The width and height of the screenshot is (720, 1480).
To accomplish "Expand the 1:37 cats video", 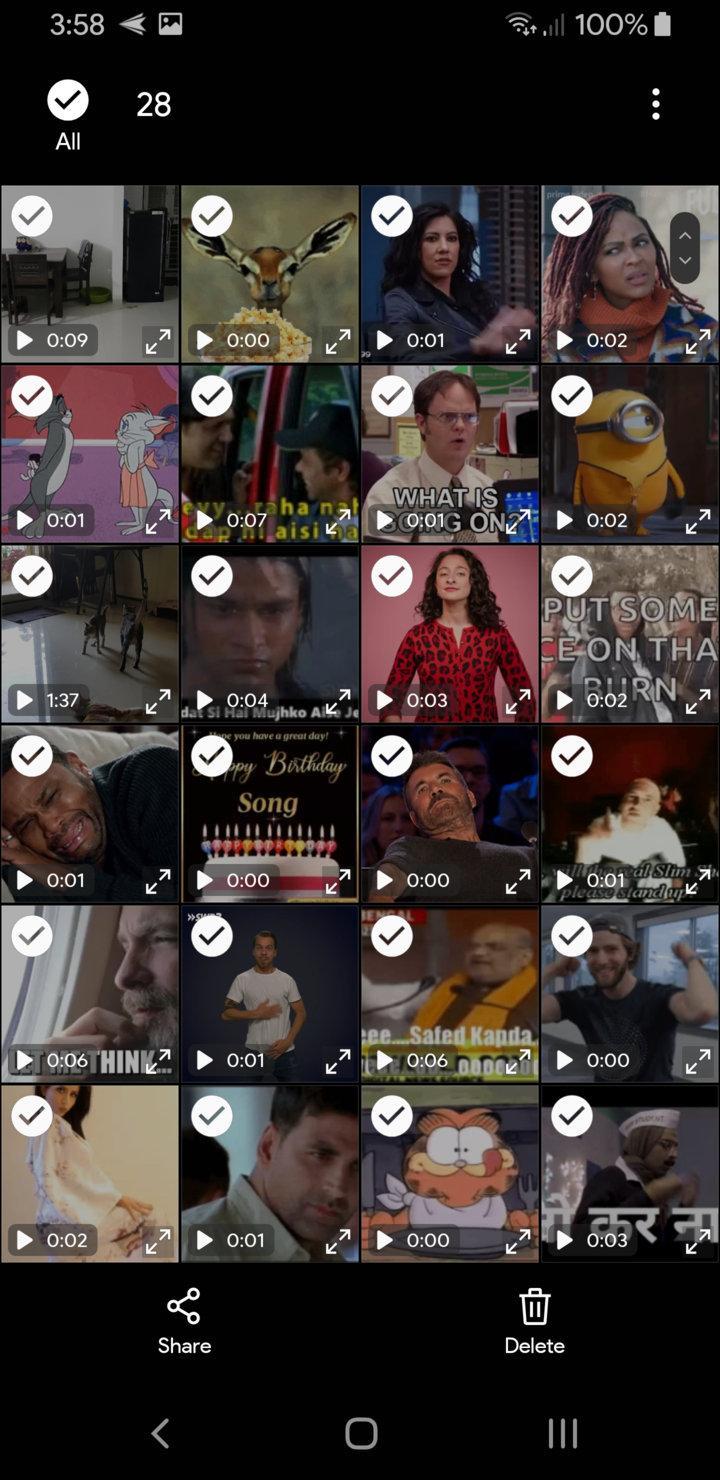I will (157, 701).
